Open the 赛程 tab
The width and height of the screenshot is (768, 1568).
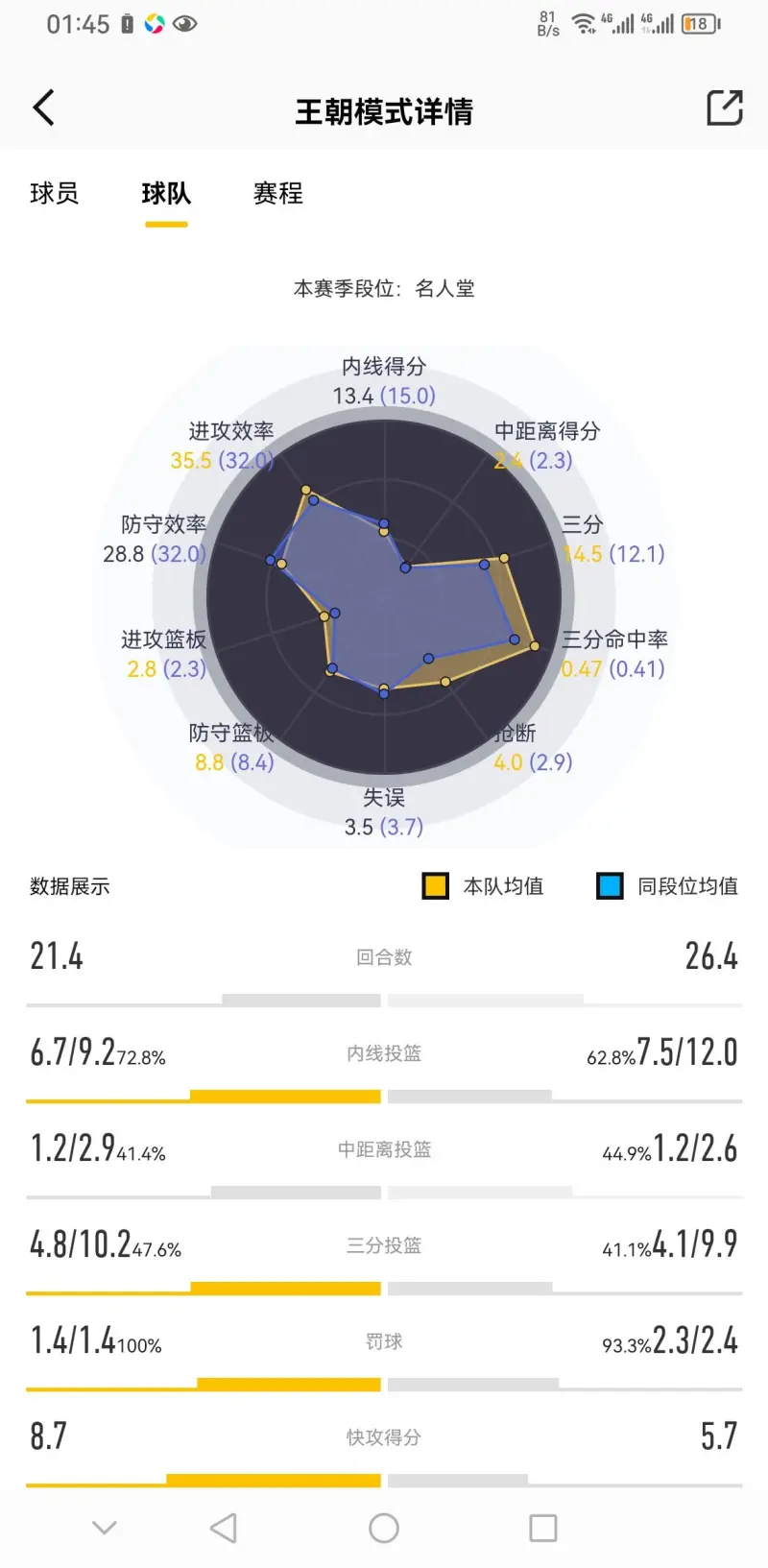pyautogui.click(x=277, y=194)
